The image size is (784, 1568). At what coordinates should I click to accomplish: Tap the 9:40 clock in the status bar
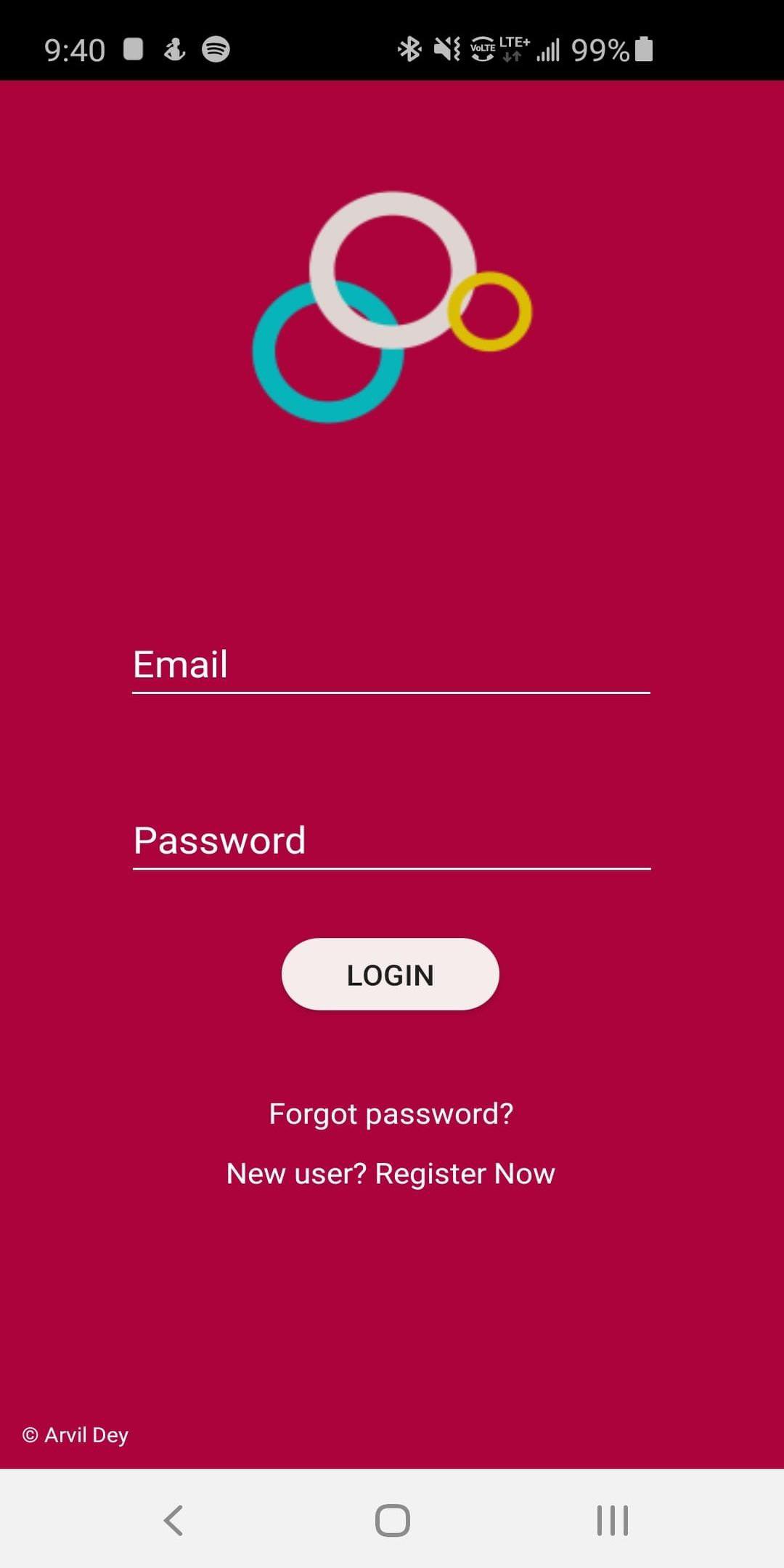click(75, 48)
